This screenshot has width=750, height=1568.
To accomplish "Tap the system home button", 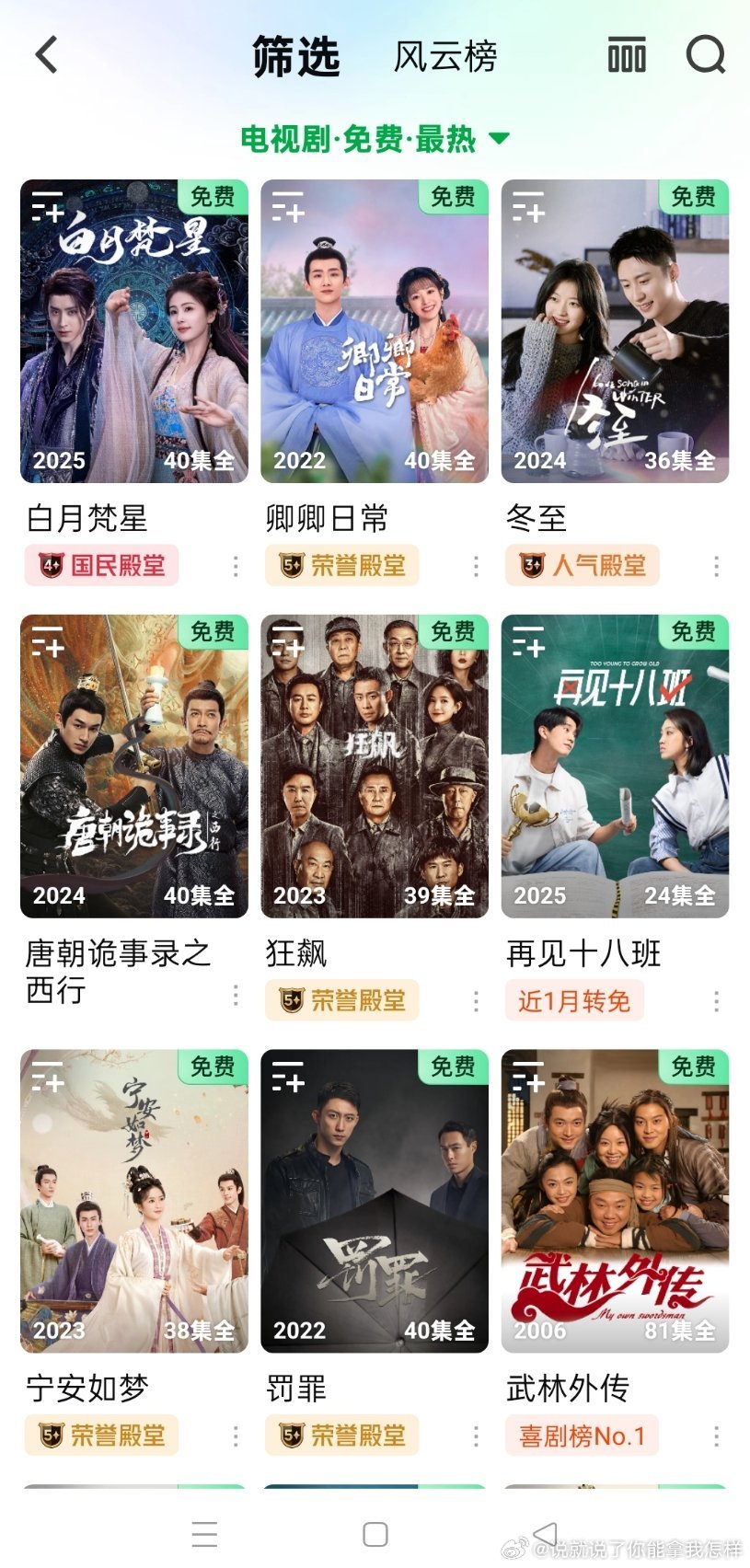I will (375, 1534).
